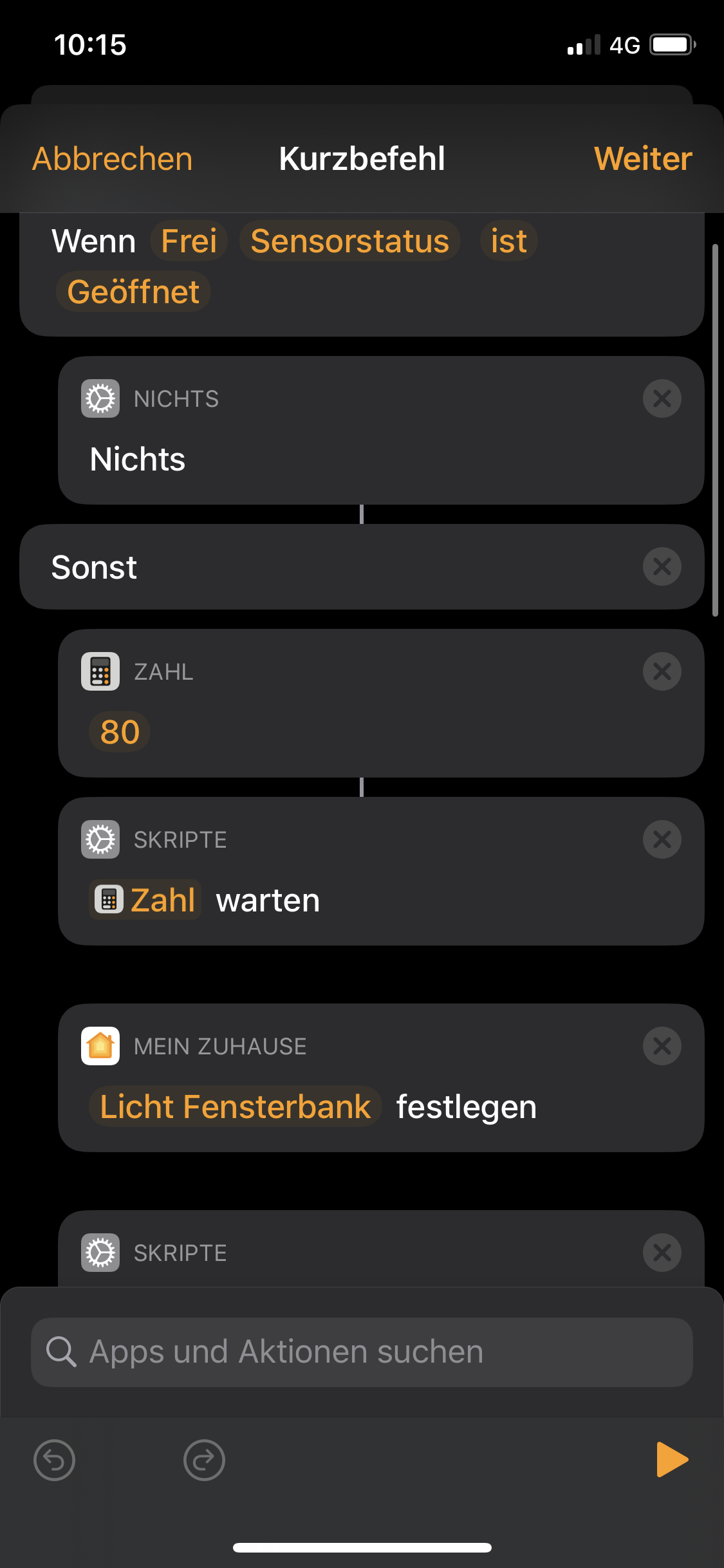Redo the last undone change
Screen dimensions: 724x1568
click(204, 1460)
